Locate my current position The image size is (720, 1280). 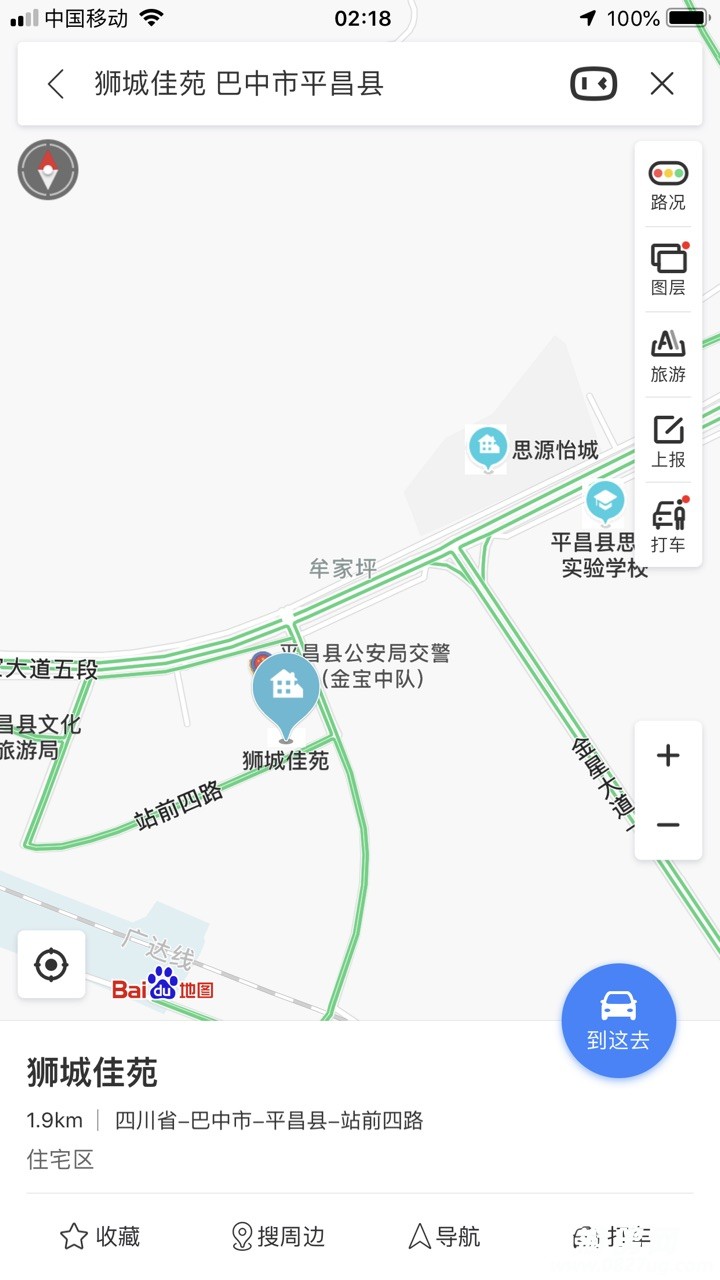[x=51, y=965]
